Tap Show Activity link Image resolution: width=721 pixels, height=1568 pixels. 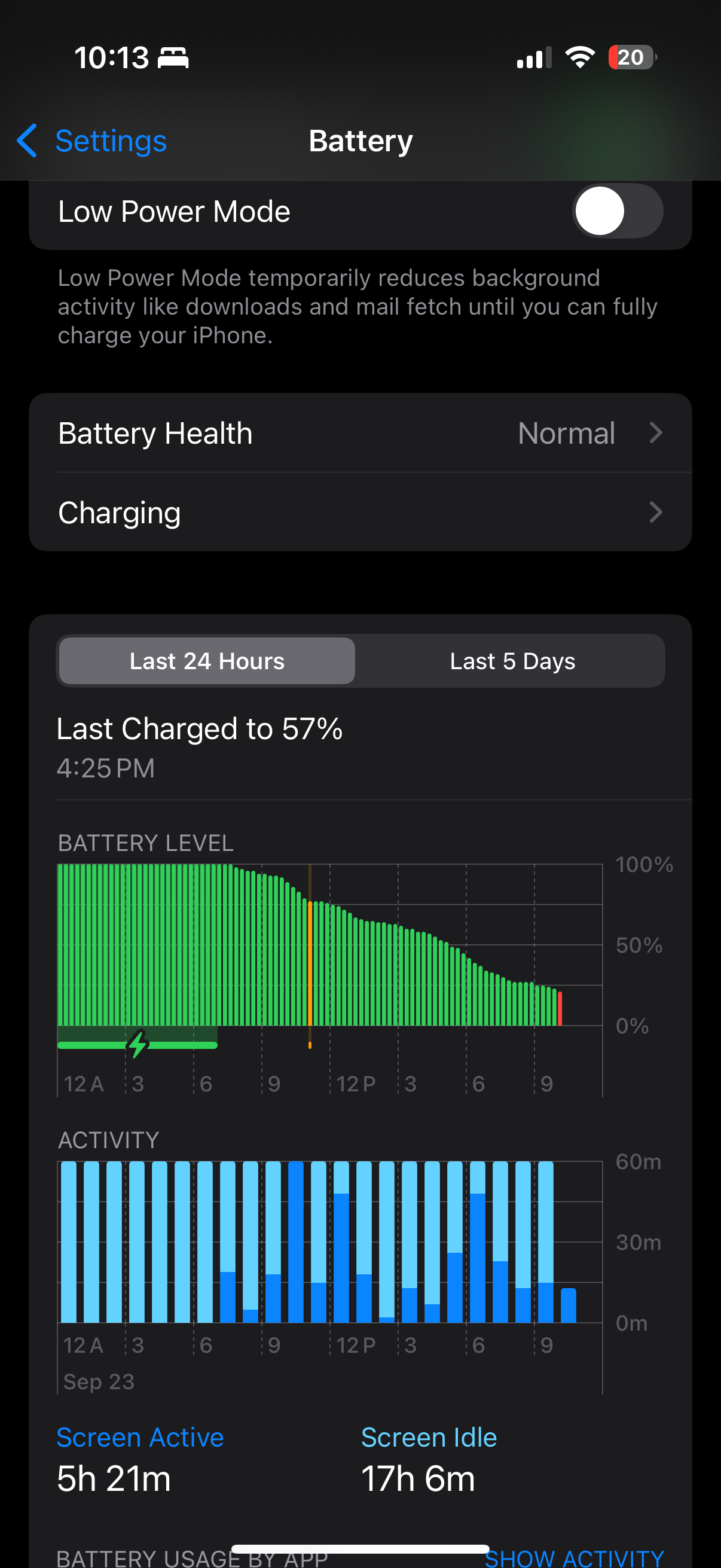574,1557
